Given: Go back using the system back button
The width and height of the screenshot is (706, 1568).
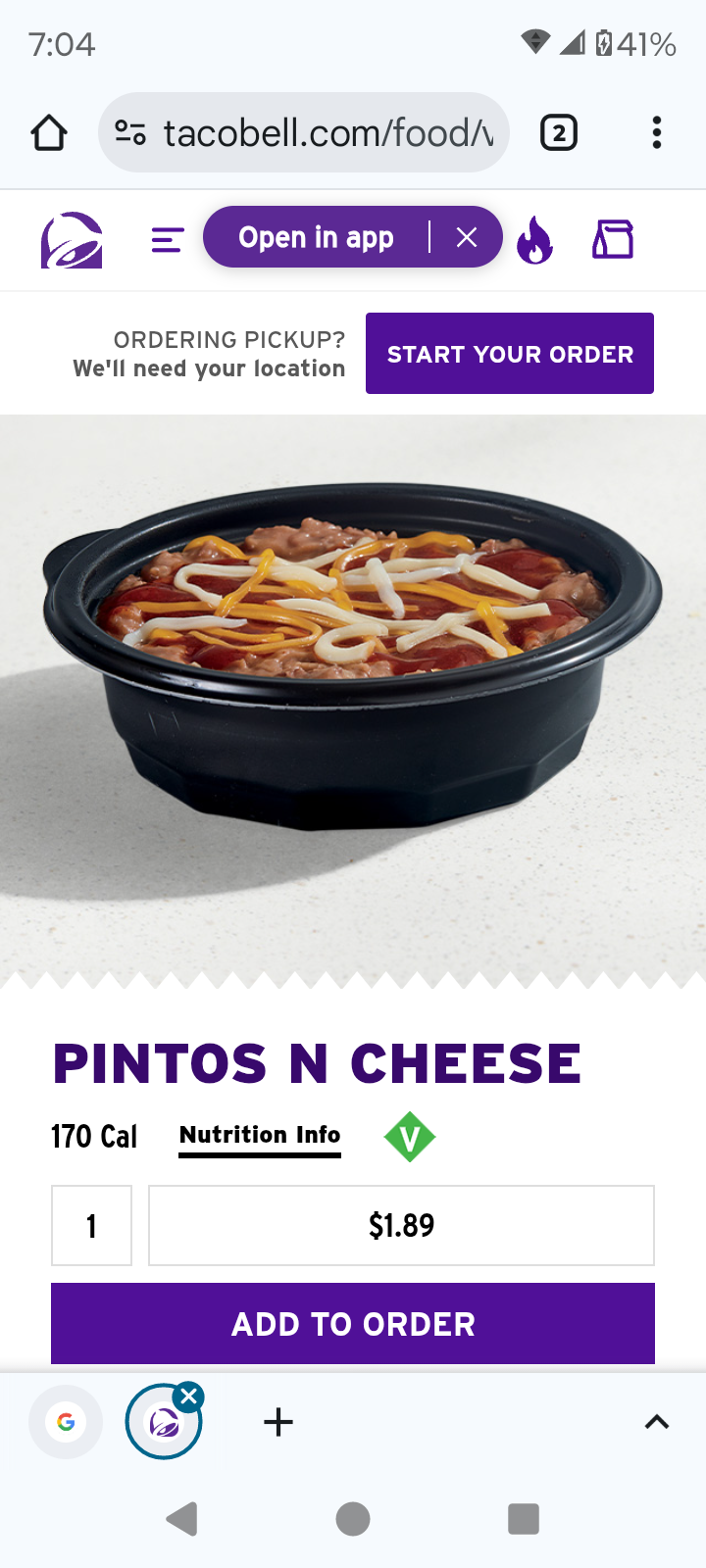Looking at the screenshot, I should coord(182,1519).
